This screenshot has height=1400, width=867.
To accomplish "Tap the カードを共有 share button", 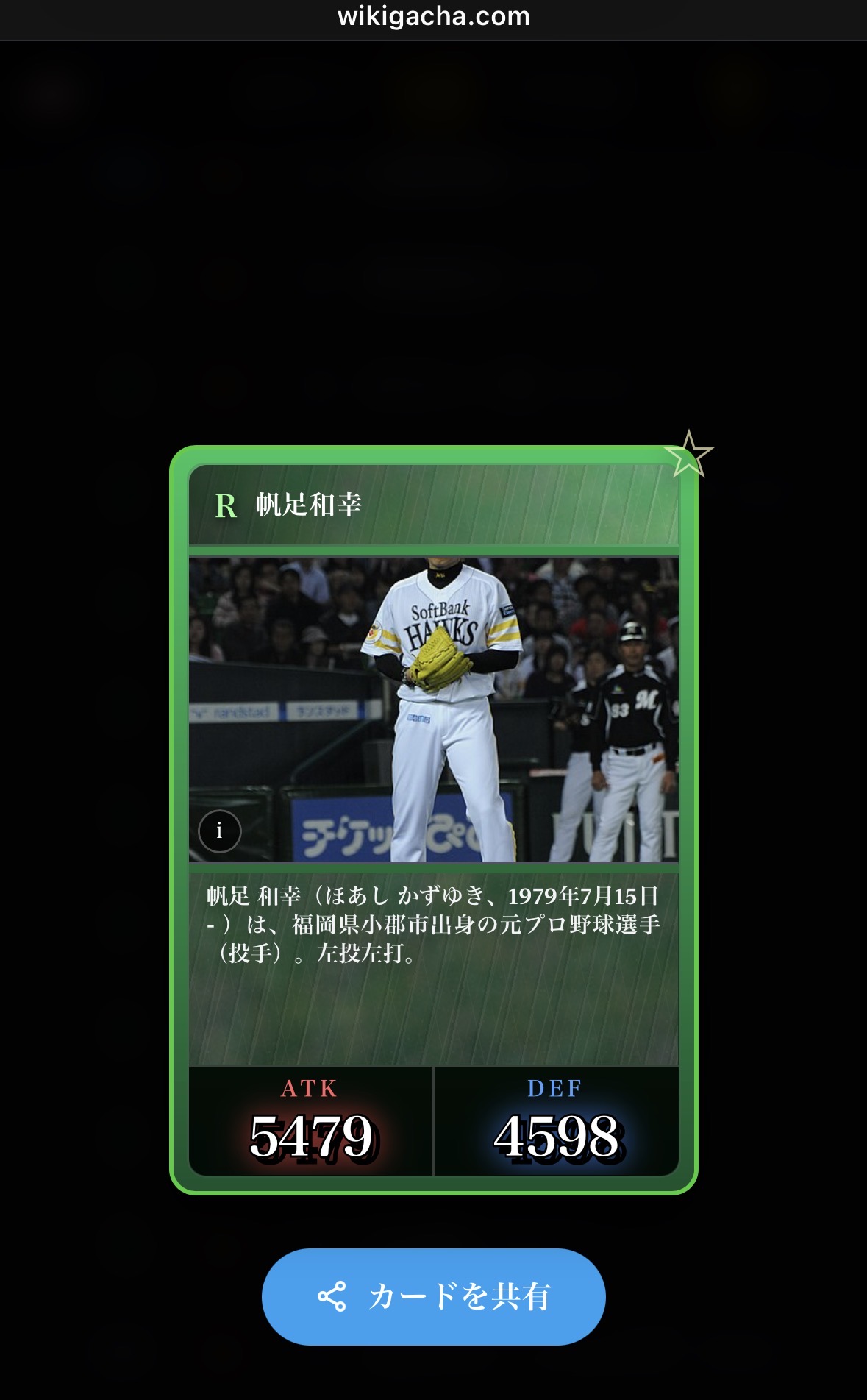I will (433, 1296).
